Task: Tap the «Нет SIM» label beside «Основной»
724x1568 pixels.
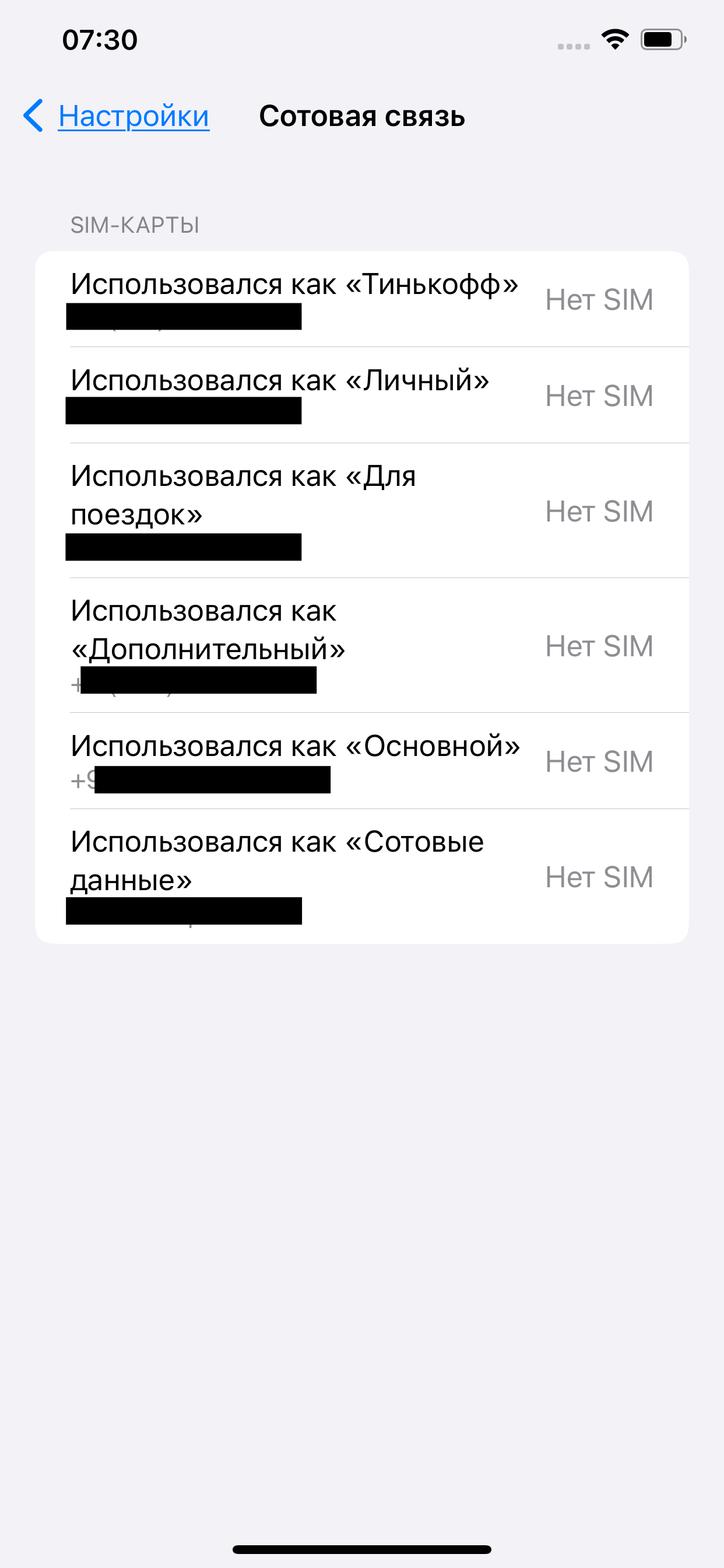Action: [x=599, y=761]
